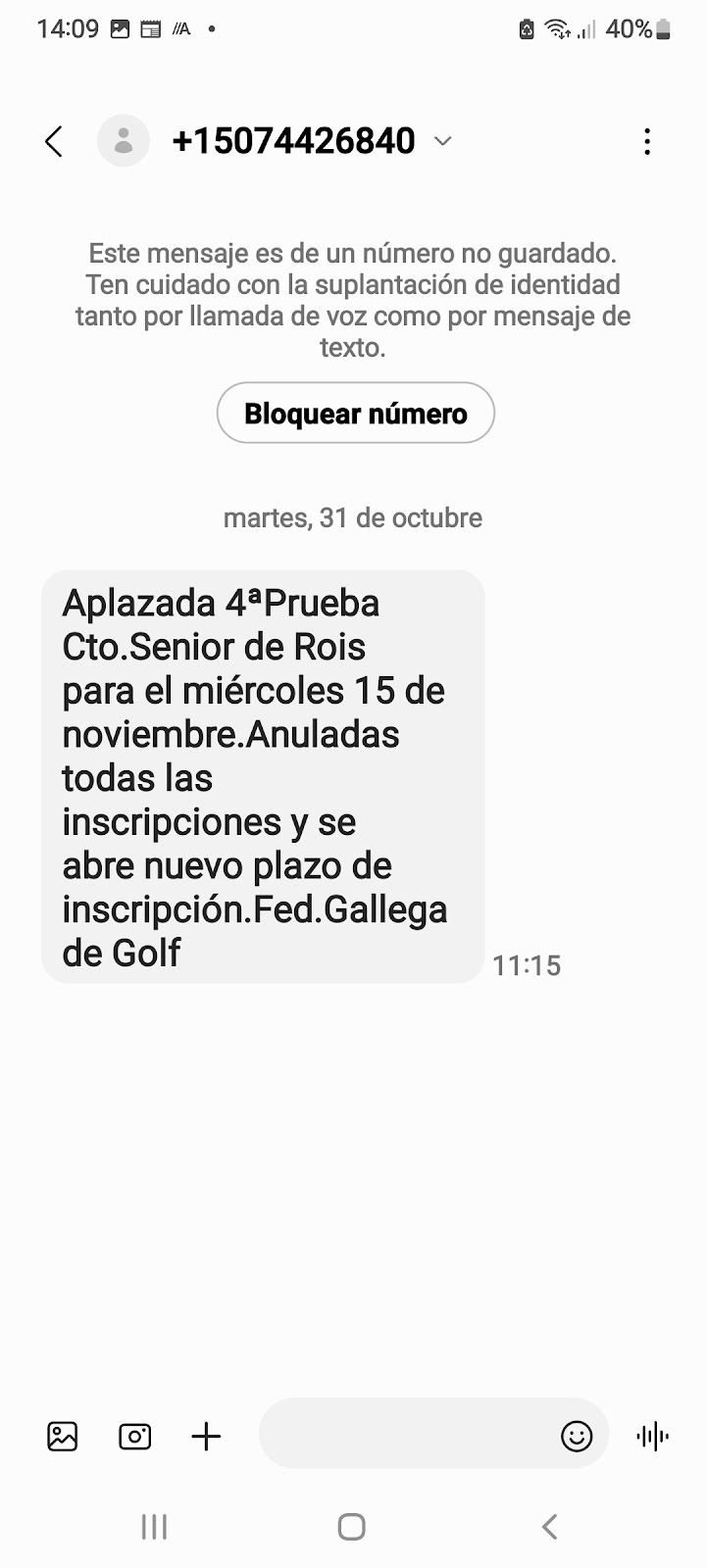The image size is (706, 1568).
Task: Open the gallery image attachment icon
Action: 63,1437
